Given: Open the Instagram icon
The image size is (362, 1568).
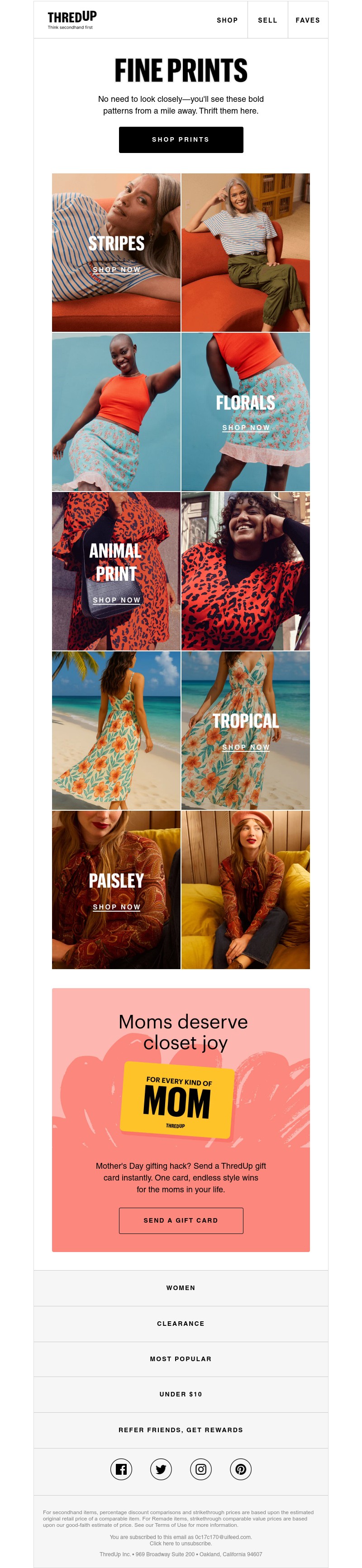Looking at the screenshot, I should [201, 1469].
